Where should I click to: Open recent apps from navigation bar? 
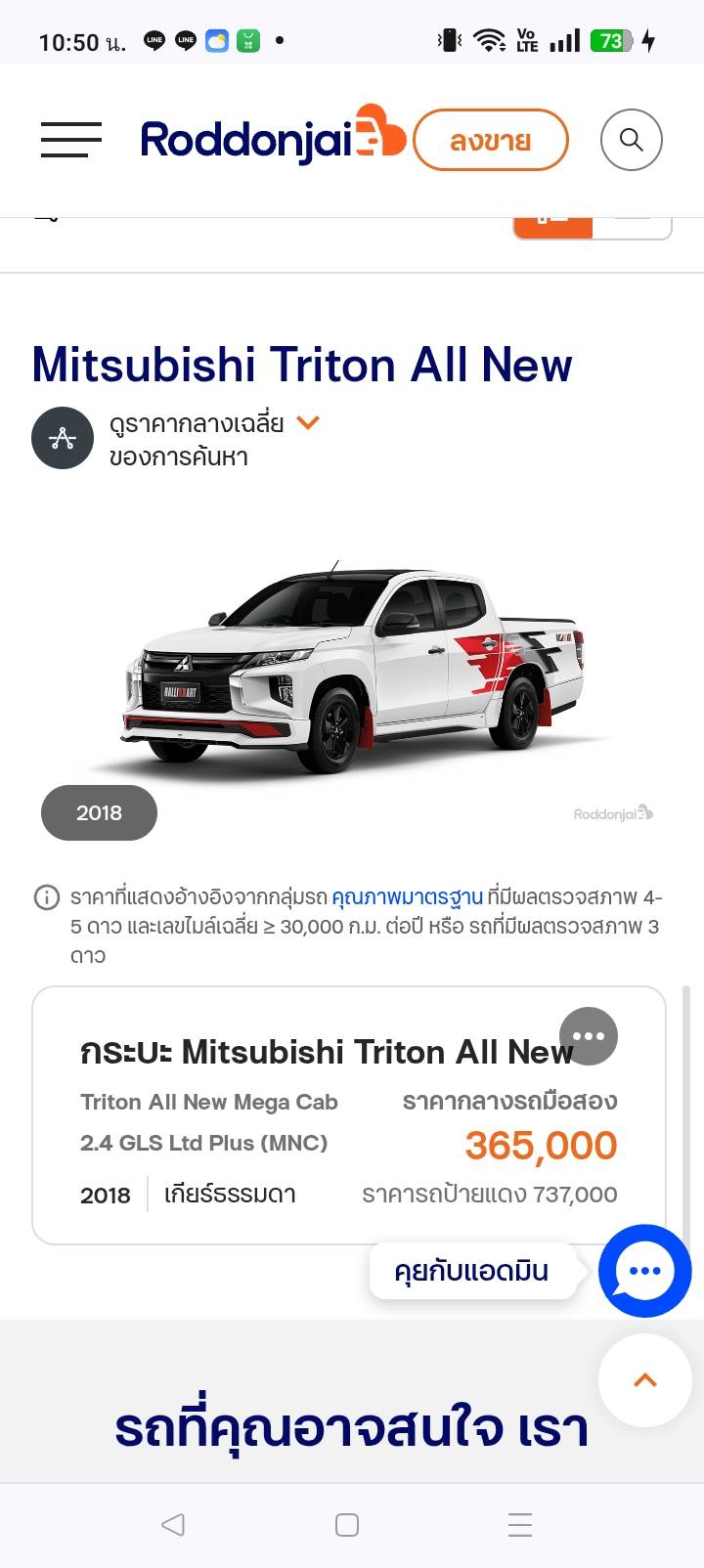pos(520,1524)
